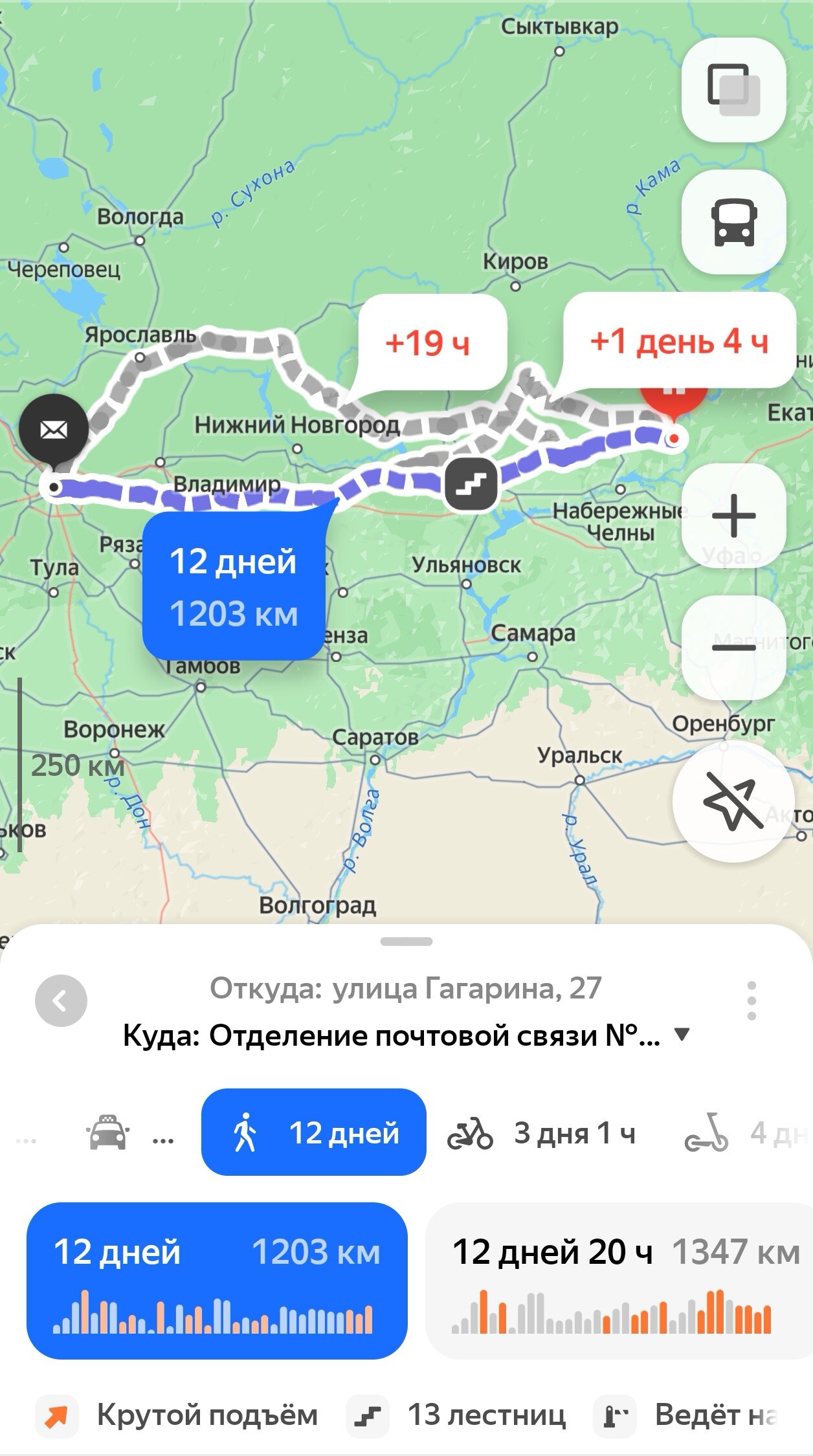Zoom in on the map
The width and height of the screenshot is (813, 1456).
coord(733,516)
